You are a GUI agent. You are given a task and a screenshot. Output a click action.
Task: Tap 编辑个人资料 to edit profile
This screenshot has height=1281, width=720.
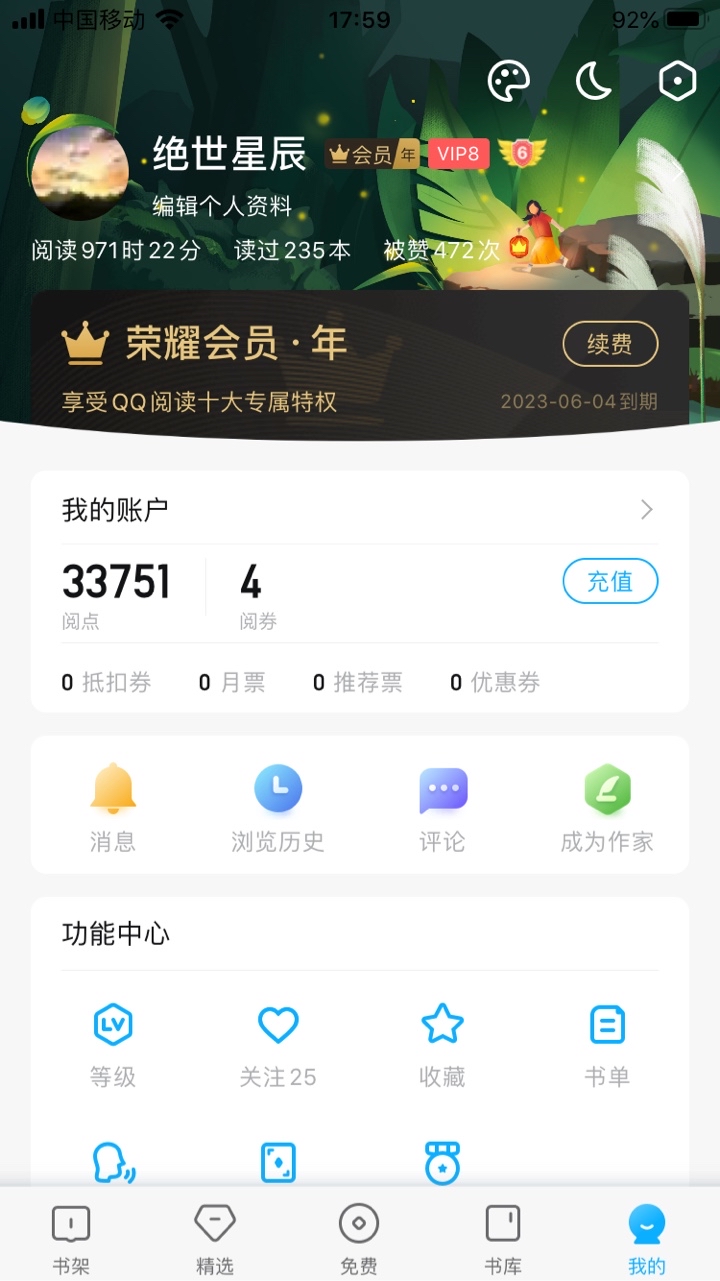click(222, 207)
